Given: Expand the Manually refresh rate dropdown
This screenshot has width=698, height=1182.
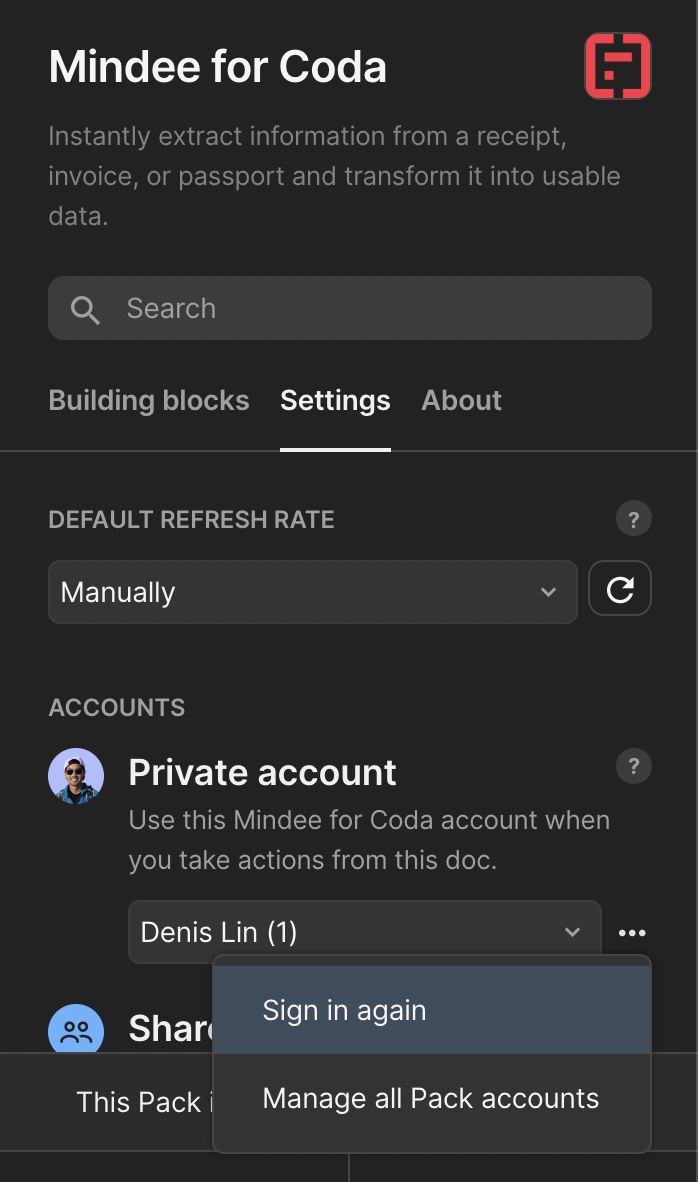Looking at the screenshot, I should pyautogui.click(x=312, y=592).
